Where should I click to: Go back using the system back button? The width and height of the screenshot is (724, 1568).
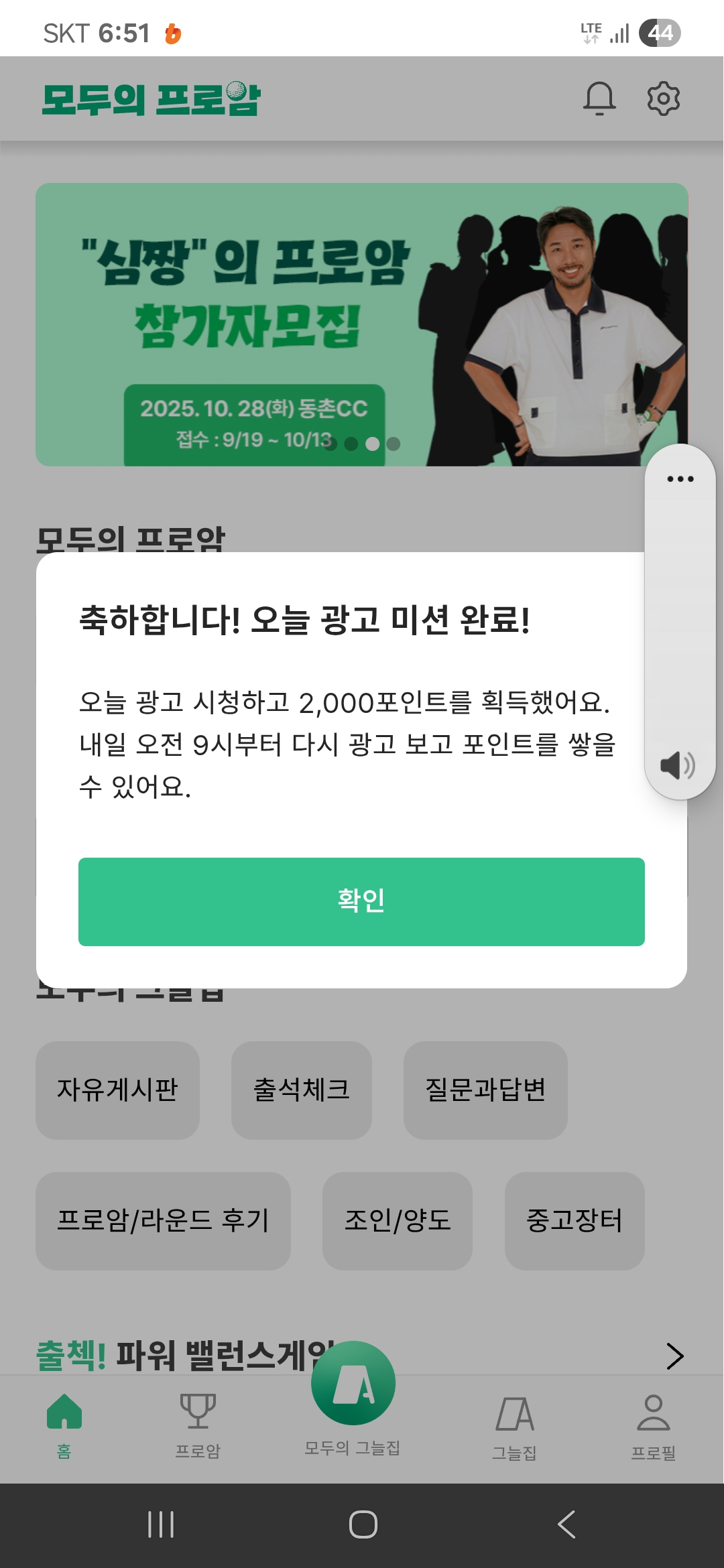tap(566, 1524)
